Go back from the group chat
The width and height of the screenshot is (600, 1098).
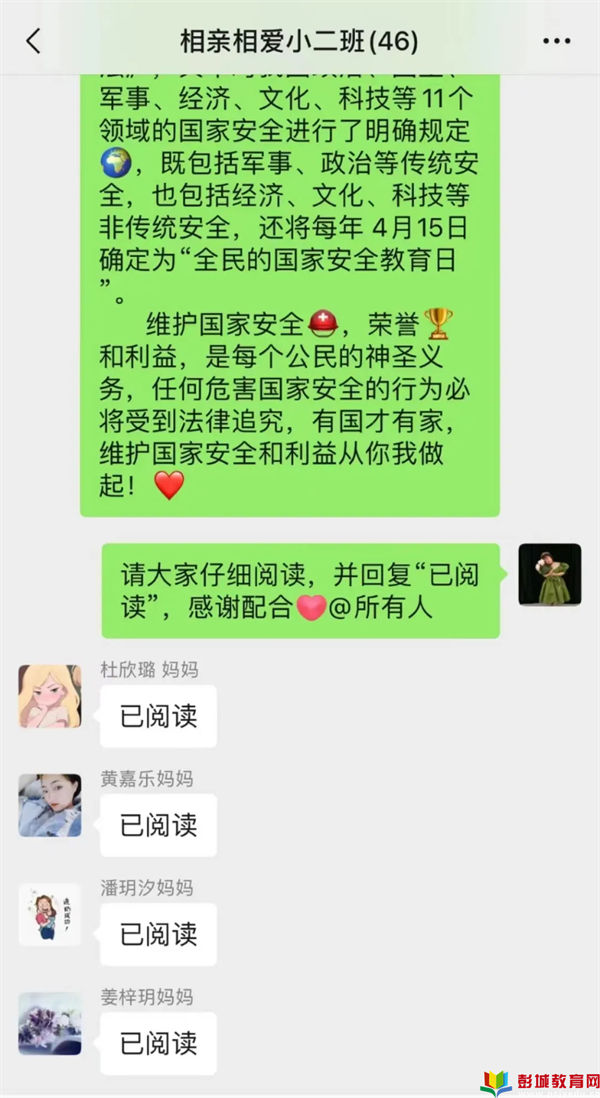tap(34, 41)
